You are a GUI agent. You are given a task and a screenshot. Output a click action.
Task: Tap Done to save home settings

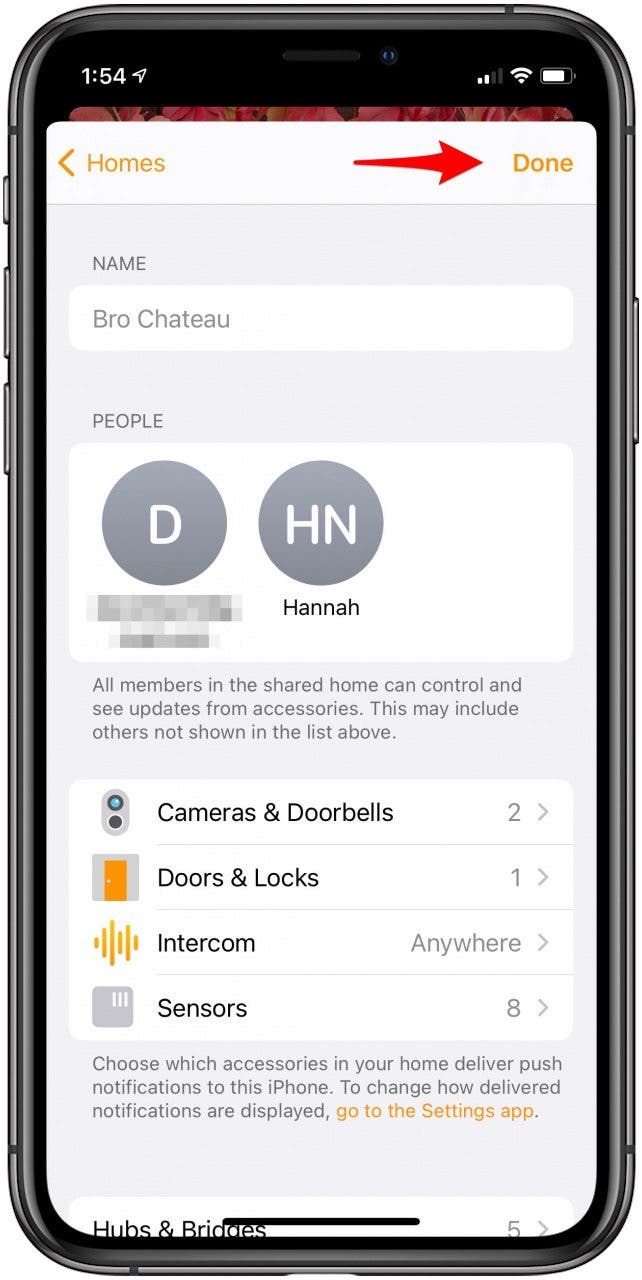pyautogui.click(x=542, y=163)
